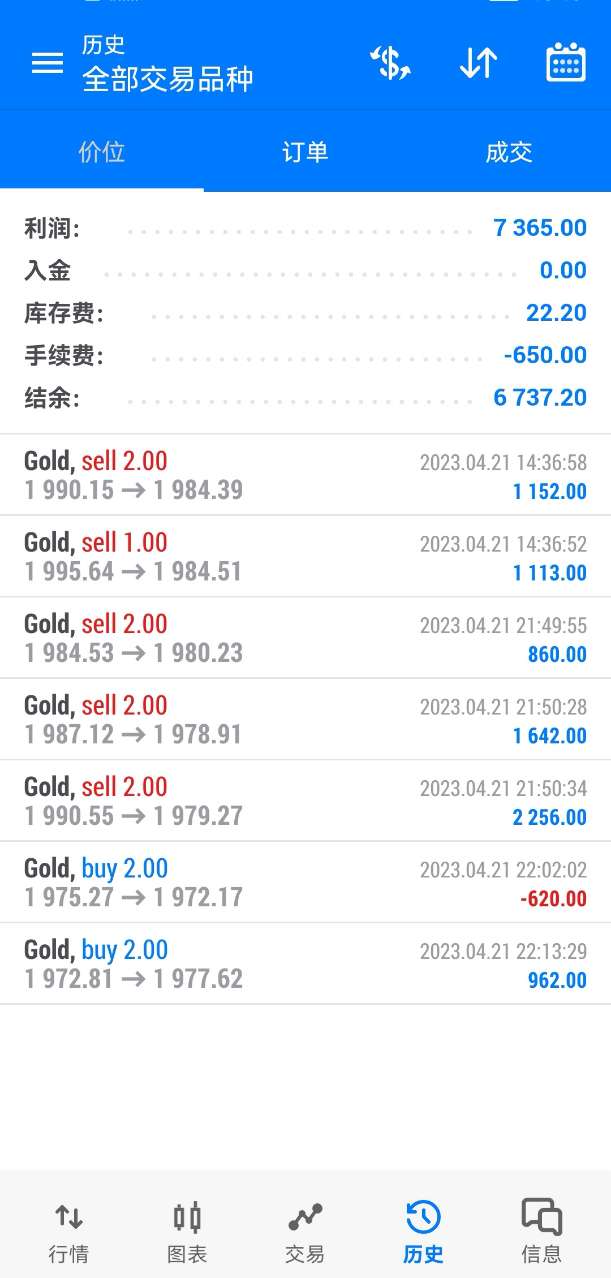The height and width of the screenshot is (1278, 611).
Task: Go to the 信息 messages tab
Action: coord(542,1231)
